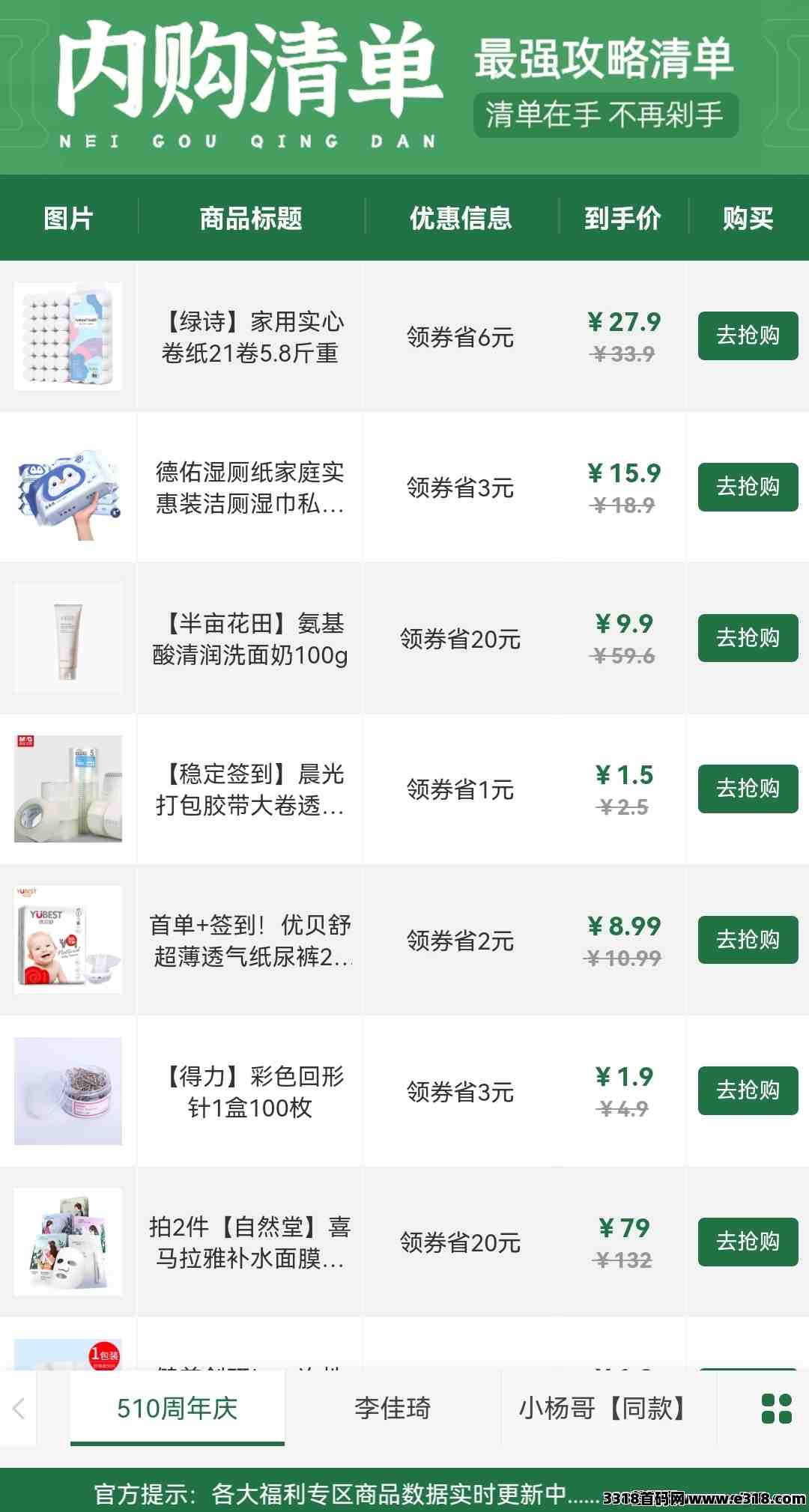This screenshot has width=809, height=1512.
Task: Switch to the 李佳琦 tab
Action: coord(393,1408)
